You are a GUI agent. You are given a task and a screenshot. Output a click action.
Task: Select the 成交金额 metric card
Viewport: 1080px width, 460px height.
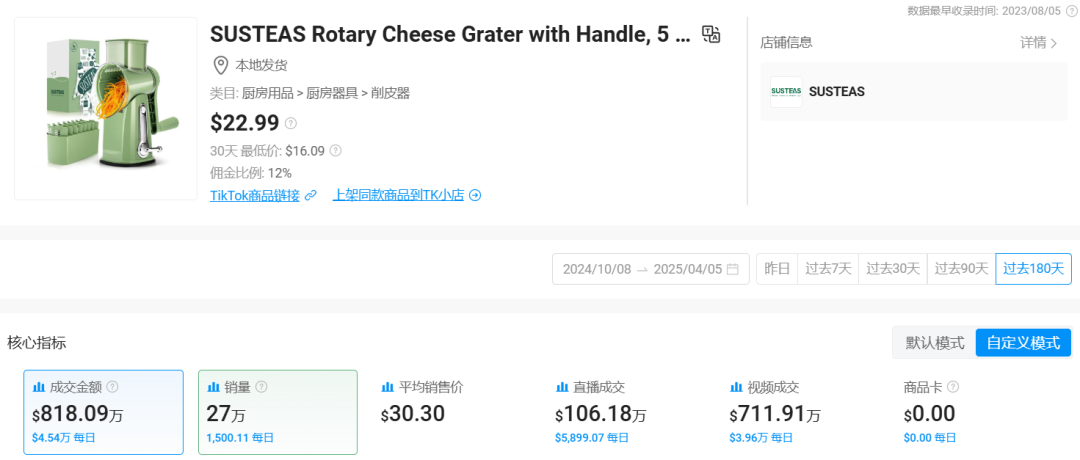[103, 412]
